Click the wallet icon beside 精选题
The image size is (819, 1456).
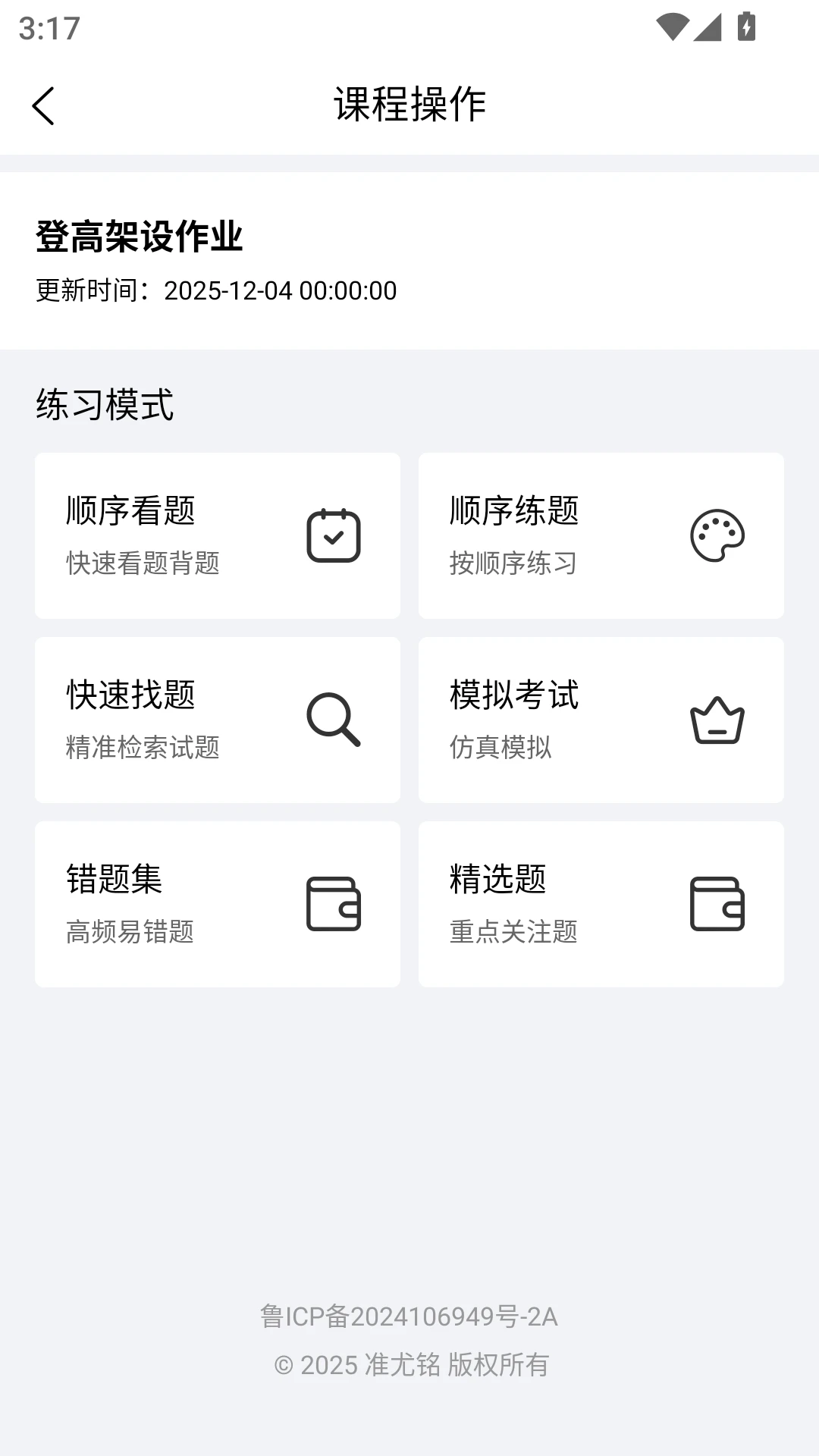(x=717, y=904)
